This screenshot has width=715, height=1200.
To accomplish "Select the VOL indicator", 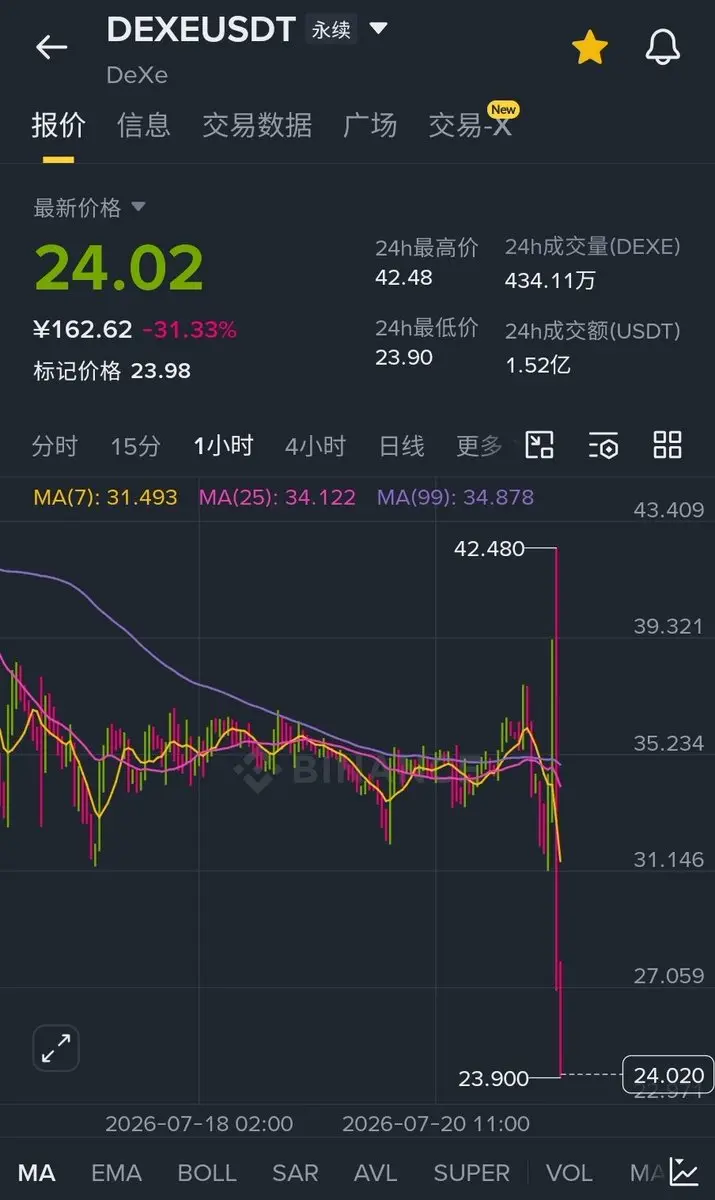I will point(569,1172).
